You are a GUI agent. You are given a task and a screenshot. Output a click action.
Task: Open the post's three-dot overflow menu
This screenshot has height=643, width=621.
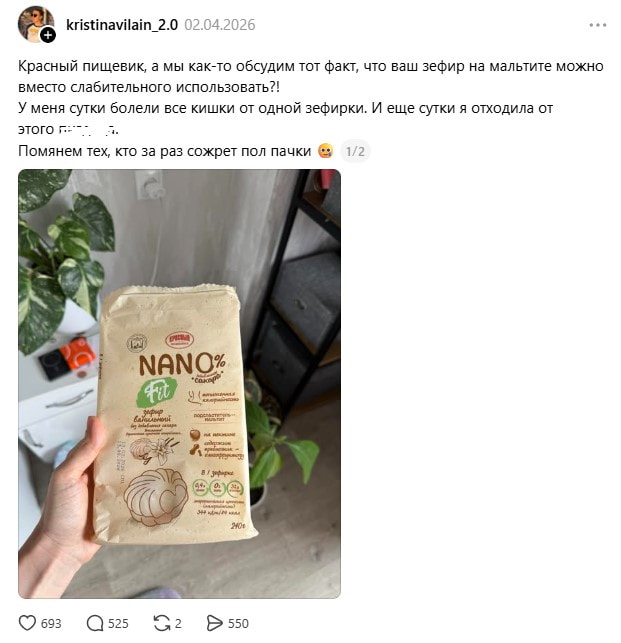tap(597, 24)
